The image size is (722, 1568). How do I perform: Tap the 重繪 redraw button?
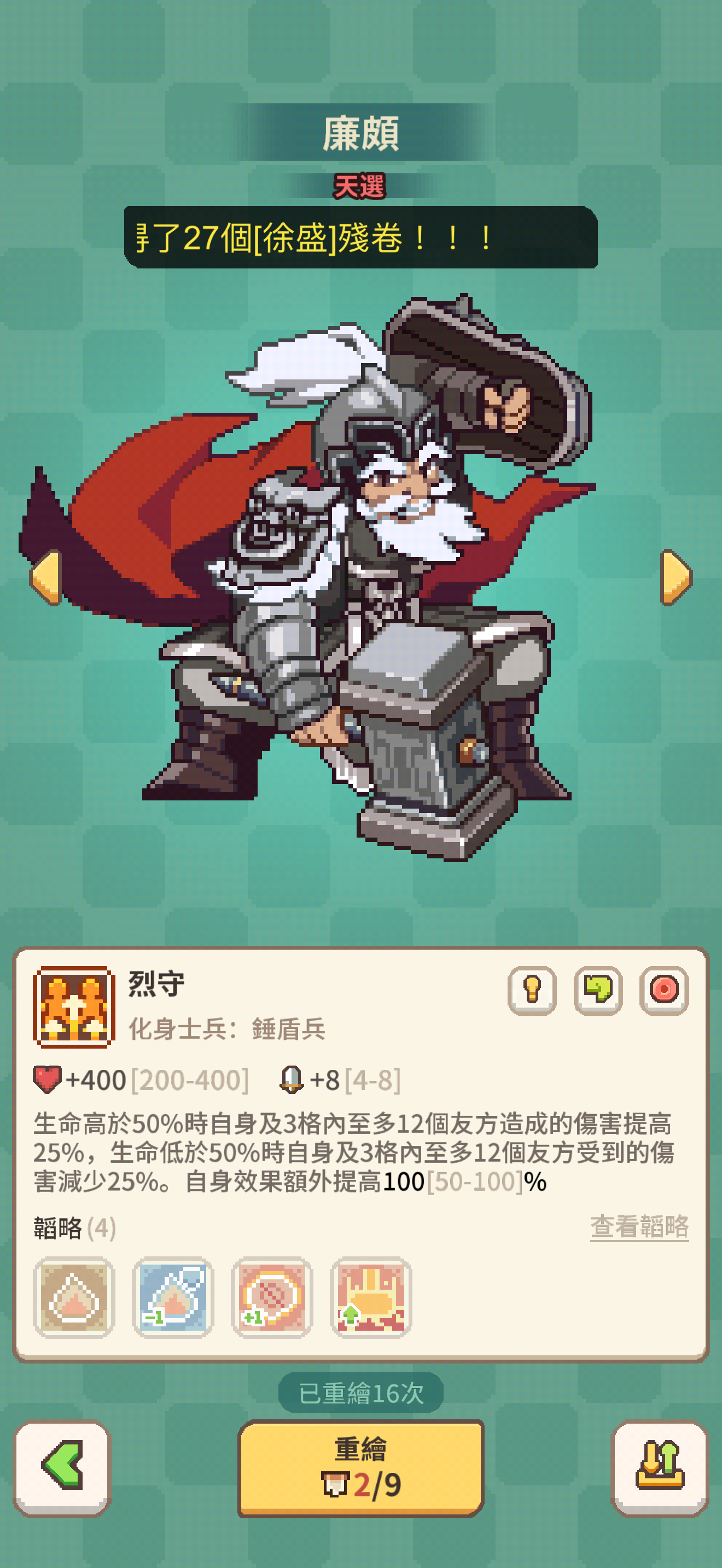click(x=361, y=1467)
